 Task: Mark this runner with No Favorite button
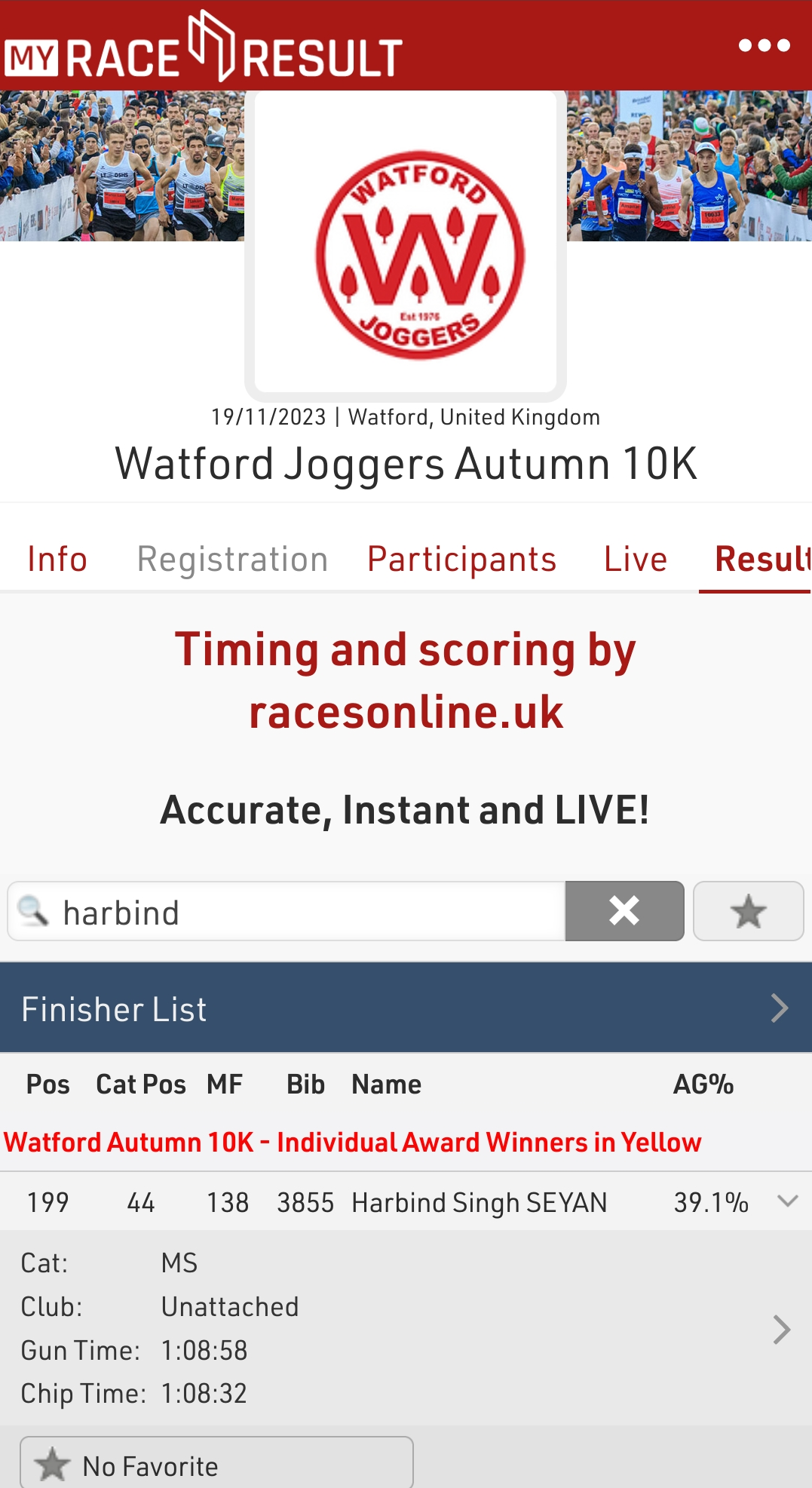point(216,1465)
